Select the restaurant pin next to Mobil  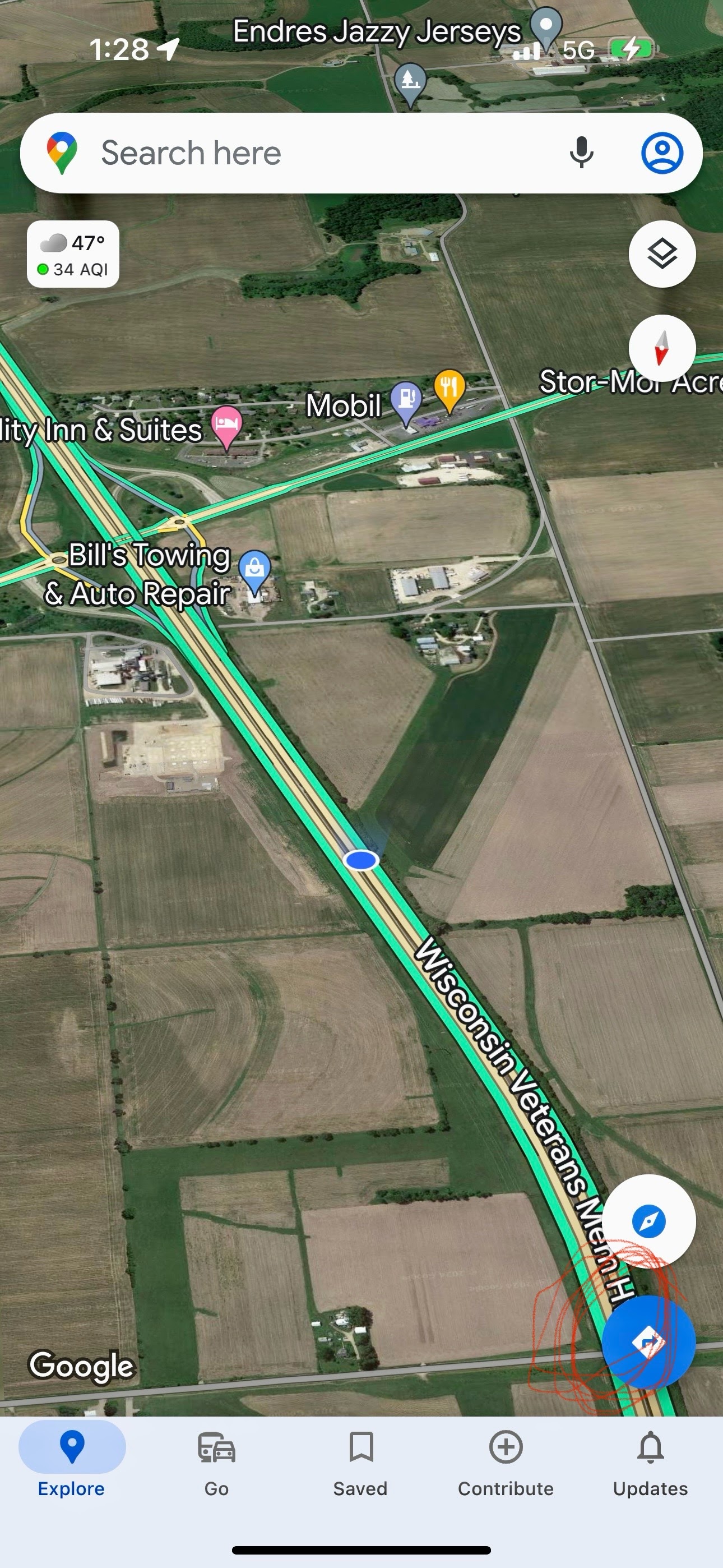click(x=449, y=391)
